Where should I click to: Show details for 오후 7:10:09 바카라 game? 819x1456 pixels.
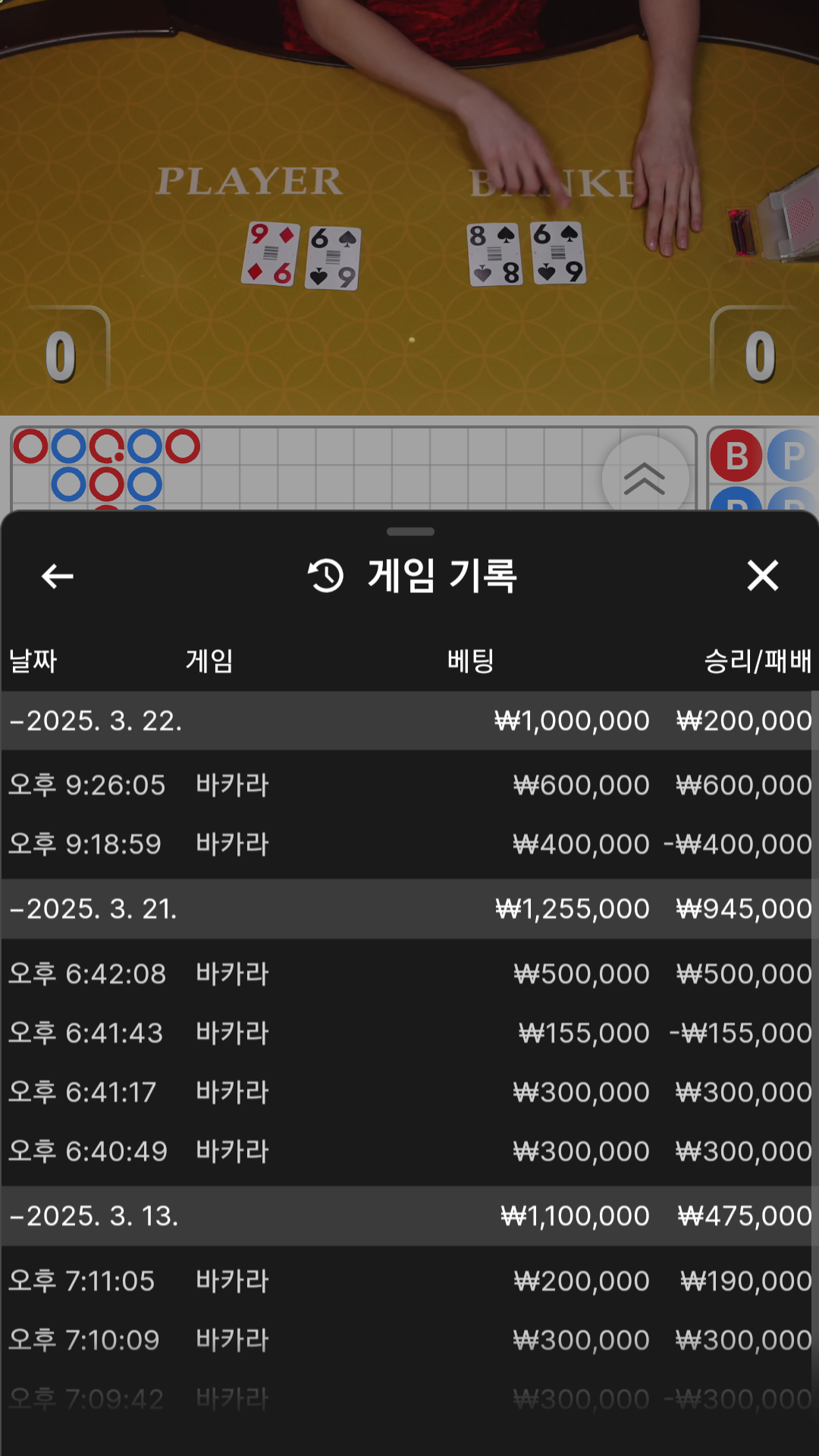pos(409,1340)
